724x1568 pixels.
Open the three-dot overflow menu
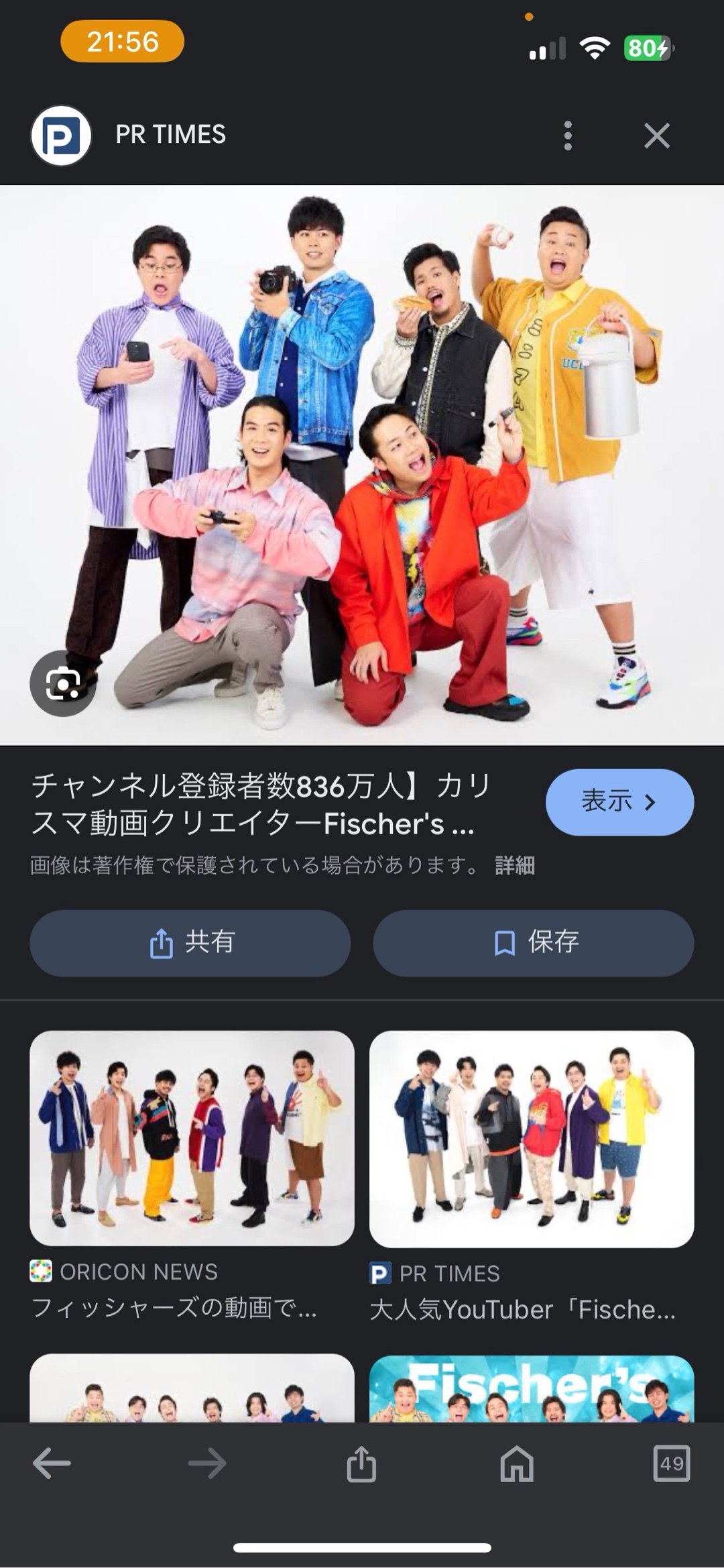coord(568,135)
